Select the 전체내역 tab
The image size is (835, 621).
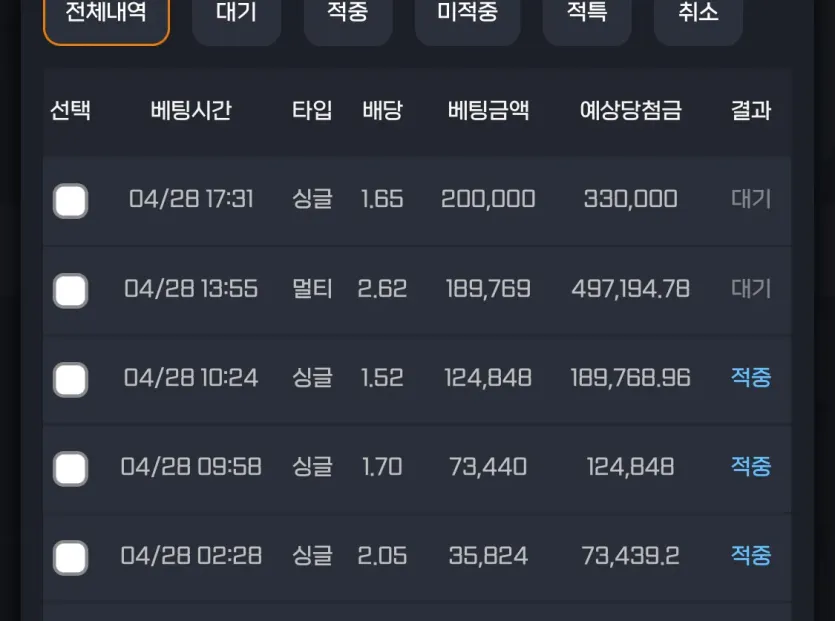click(x=107, y=16)
